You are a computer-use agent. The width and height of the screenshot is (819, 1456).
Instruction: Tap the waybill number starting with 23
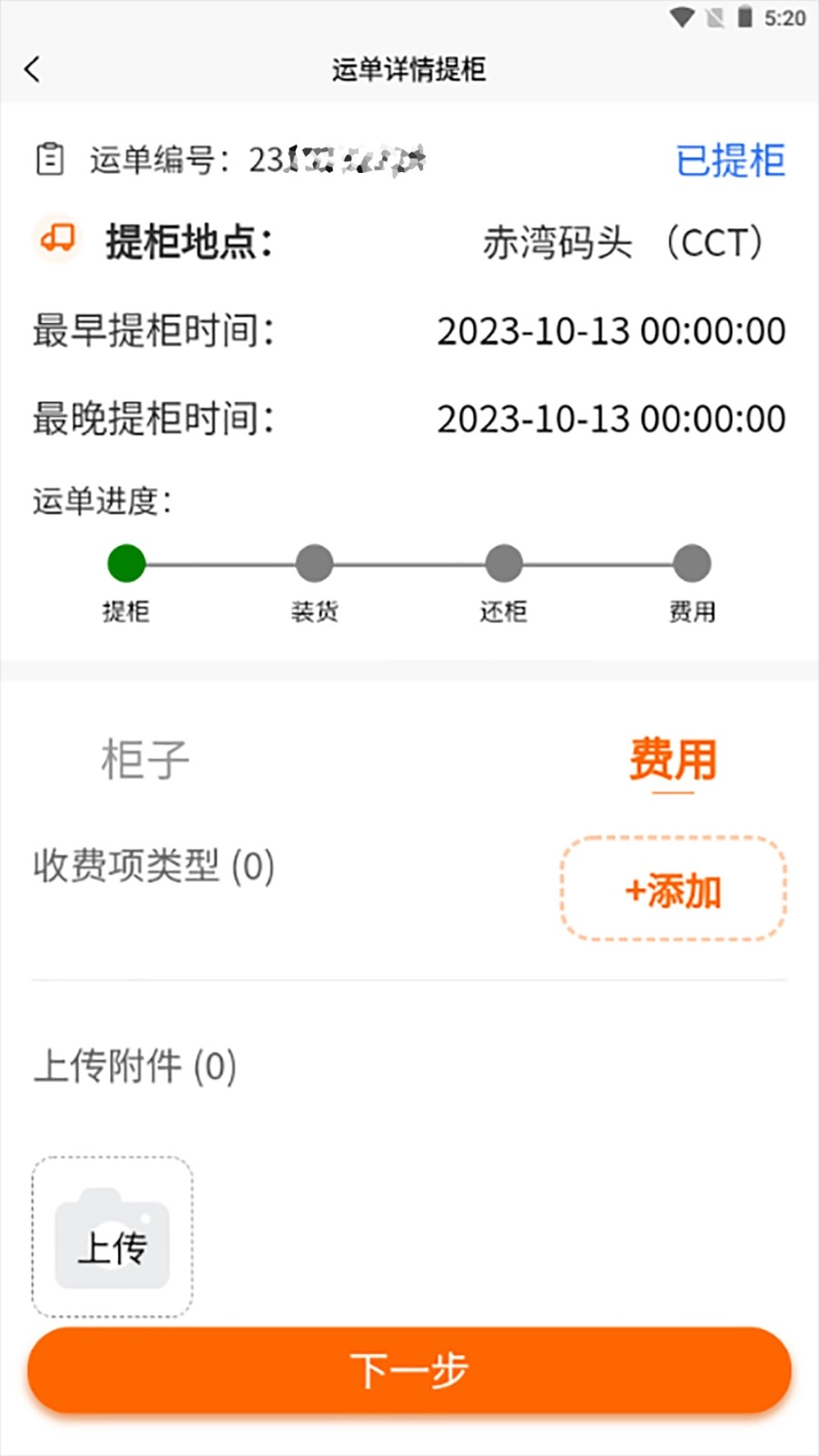tap(337, 160)
